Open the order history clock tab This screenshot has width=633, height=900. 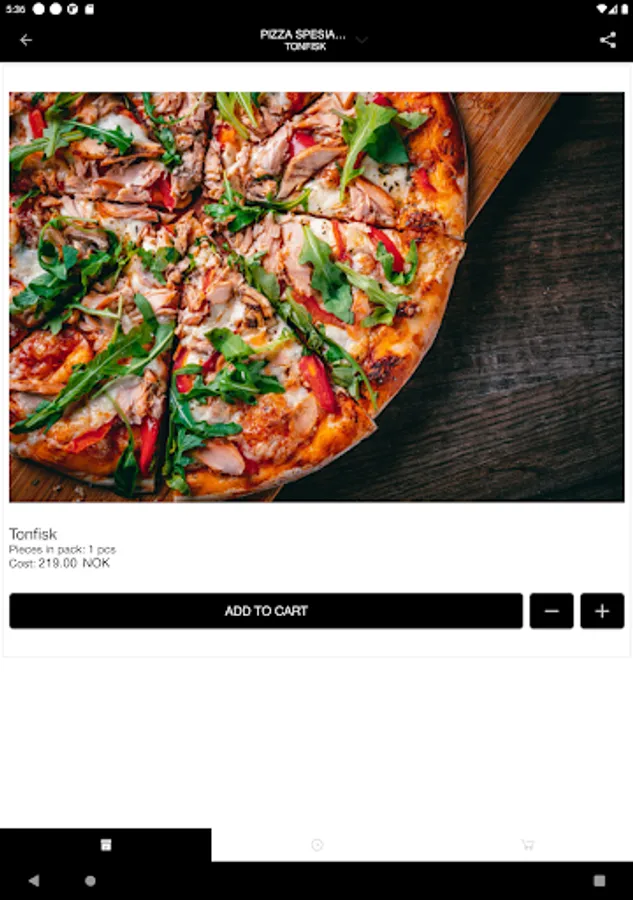coord(317,845)
